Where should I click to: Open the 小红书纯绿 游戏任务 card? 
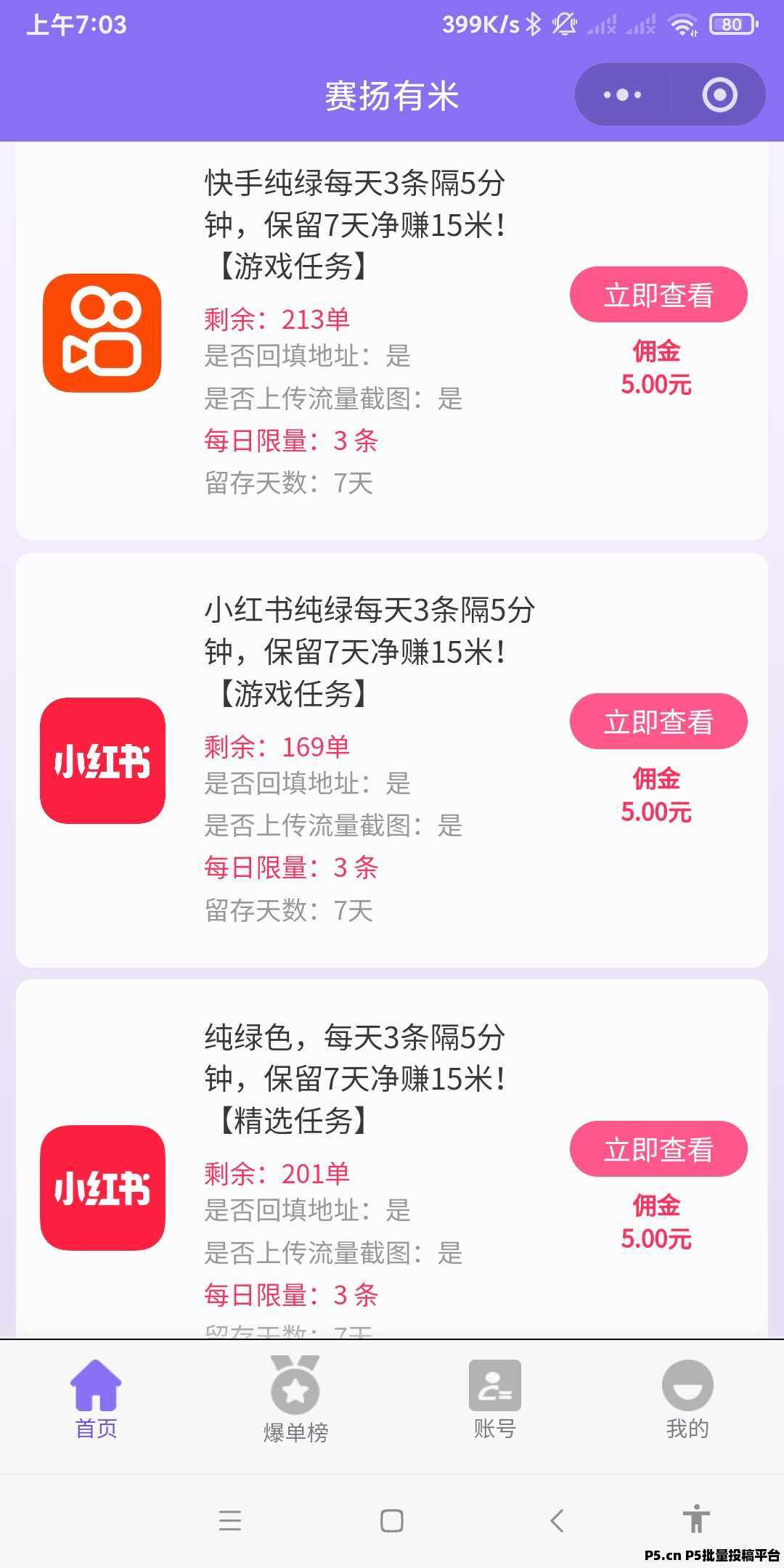[x=354, y=652]
